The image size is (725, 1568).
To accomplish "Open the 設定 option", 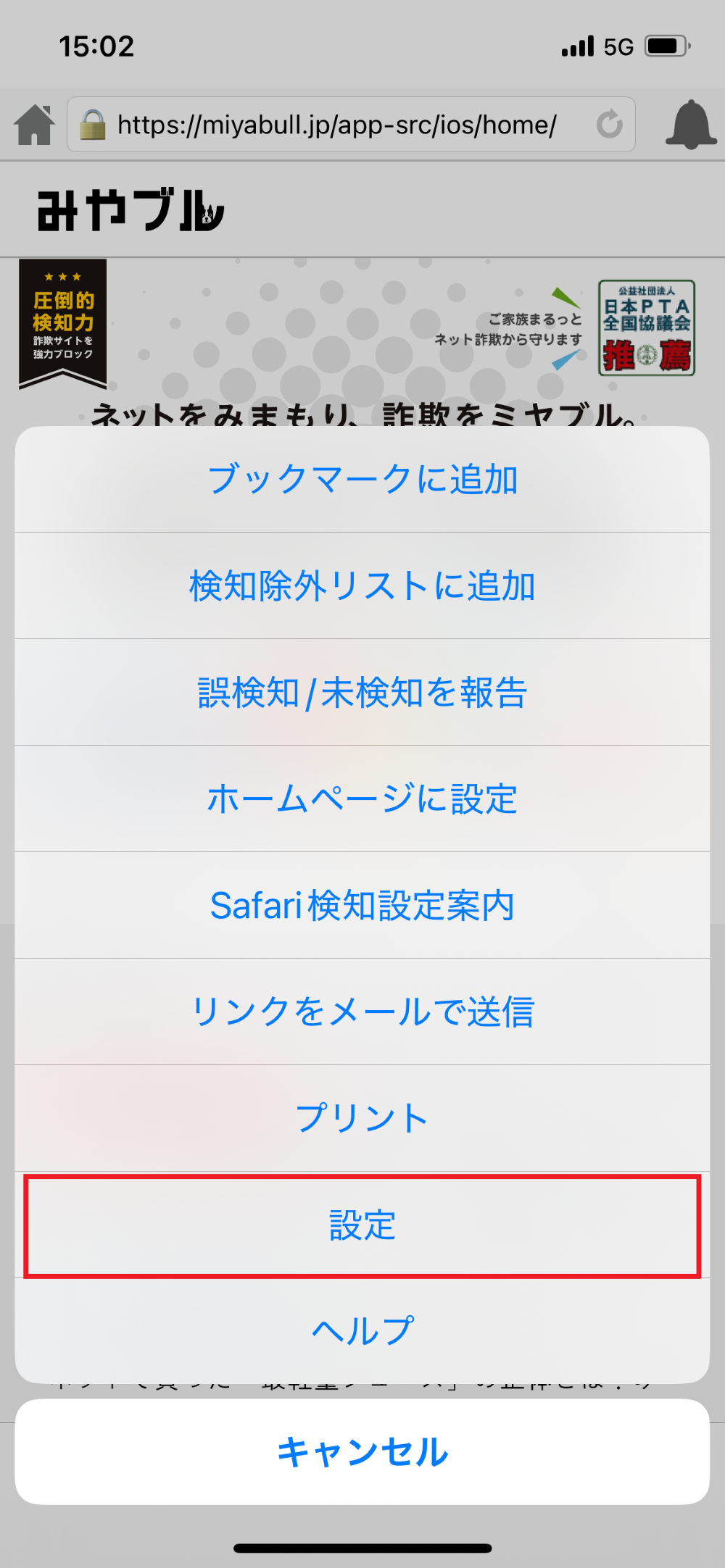I will pos(362,1226).
